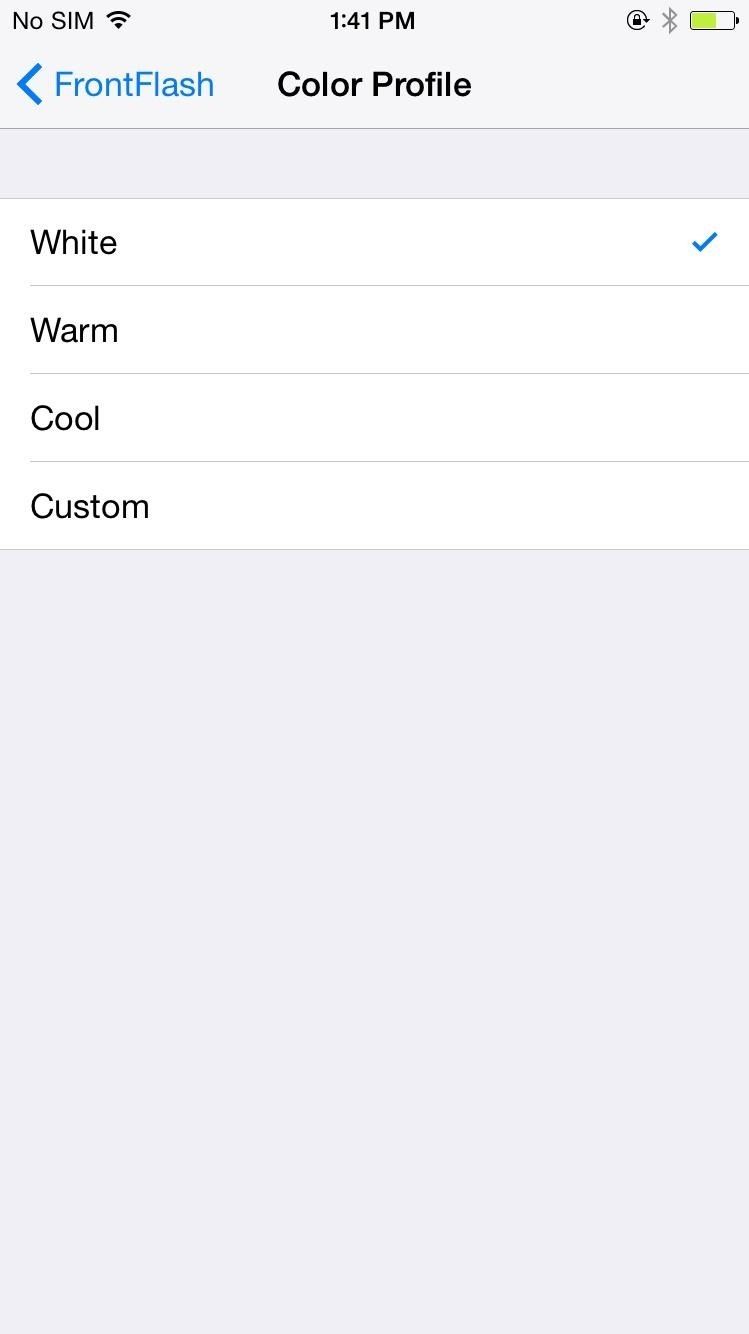Select the White color profile
749x1334 pixels.
click(374, 242)
